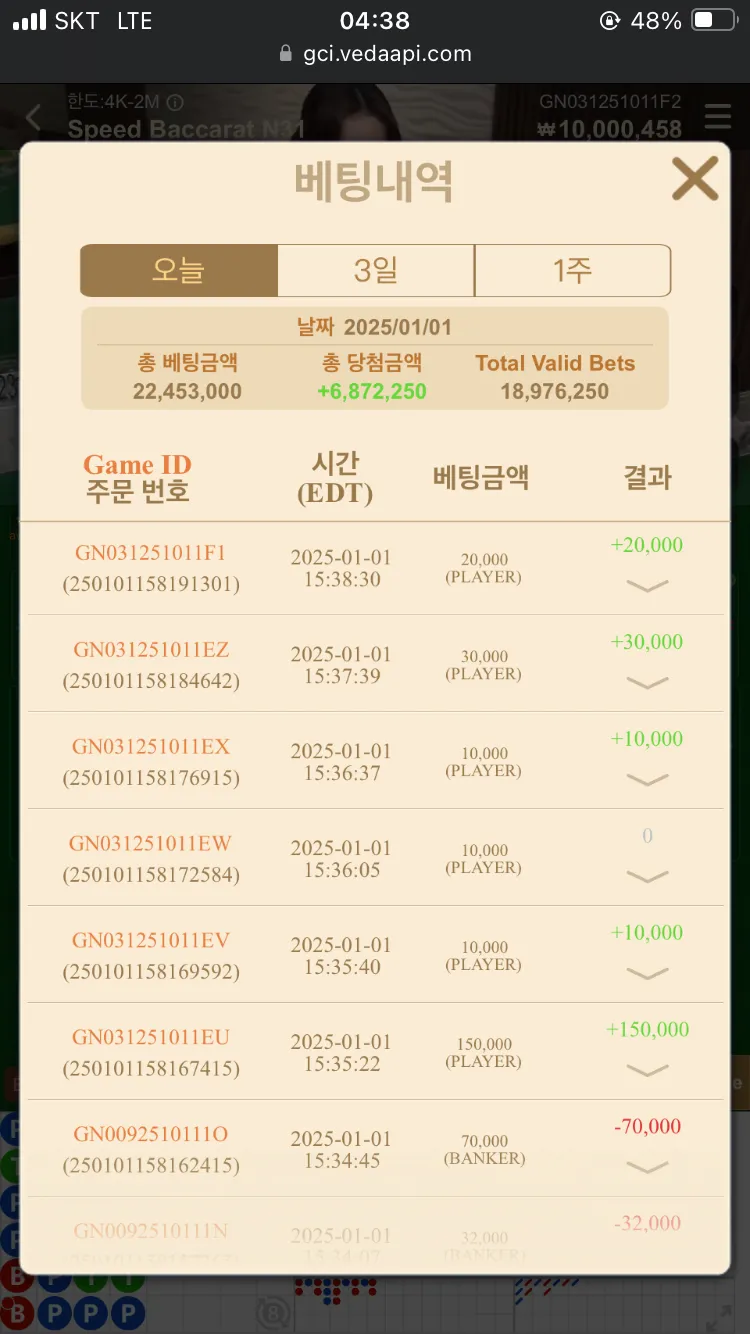Expand details for bet GN031251011EU
Image resolution: width=750 pixels, height=1334 pixels.
647,1071
